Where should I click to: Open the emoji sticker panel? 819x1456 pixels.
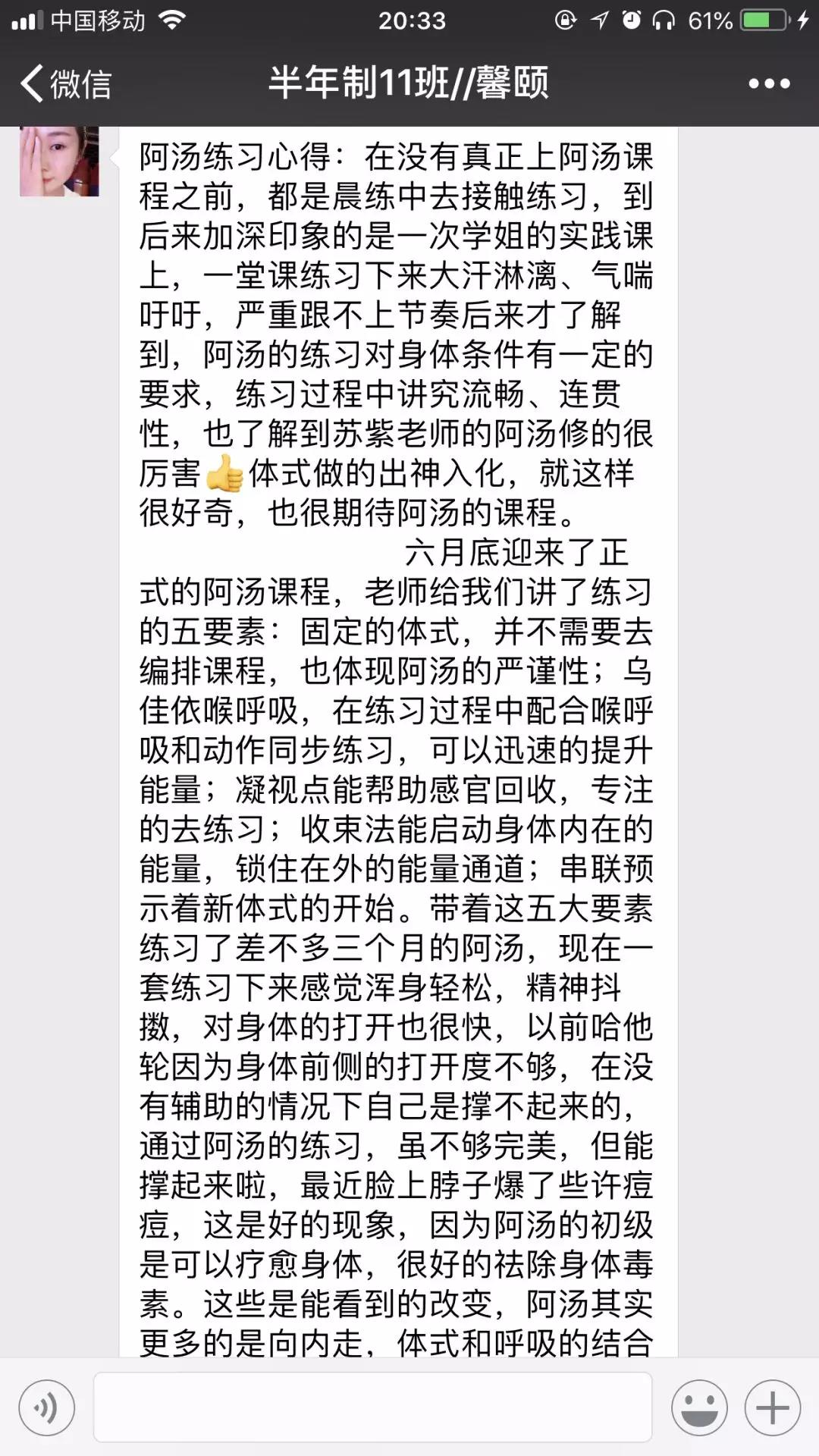coord(698,1408)
